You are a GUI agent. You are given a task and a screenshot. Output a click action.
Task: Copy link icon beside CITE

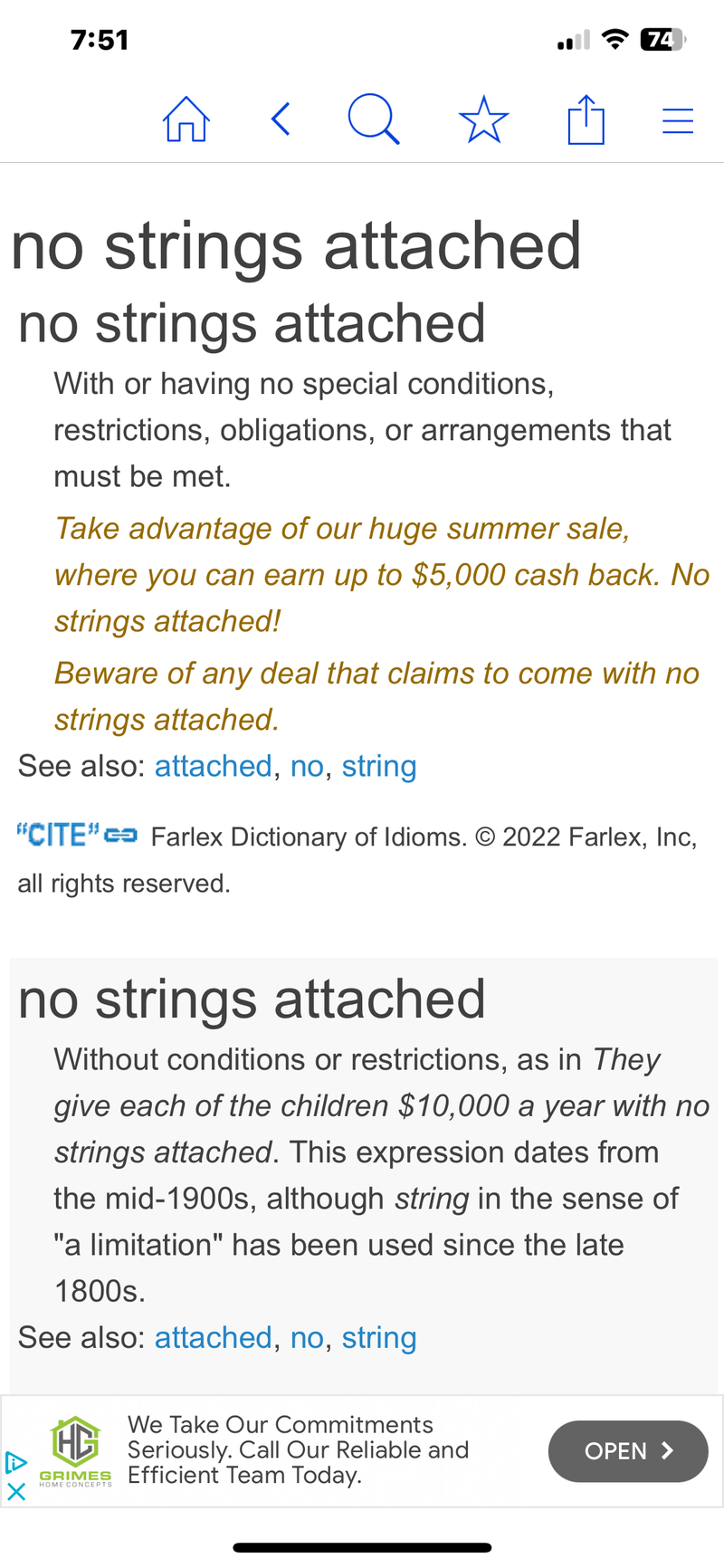pos(120,836)
